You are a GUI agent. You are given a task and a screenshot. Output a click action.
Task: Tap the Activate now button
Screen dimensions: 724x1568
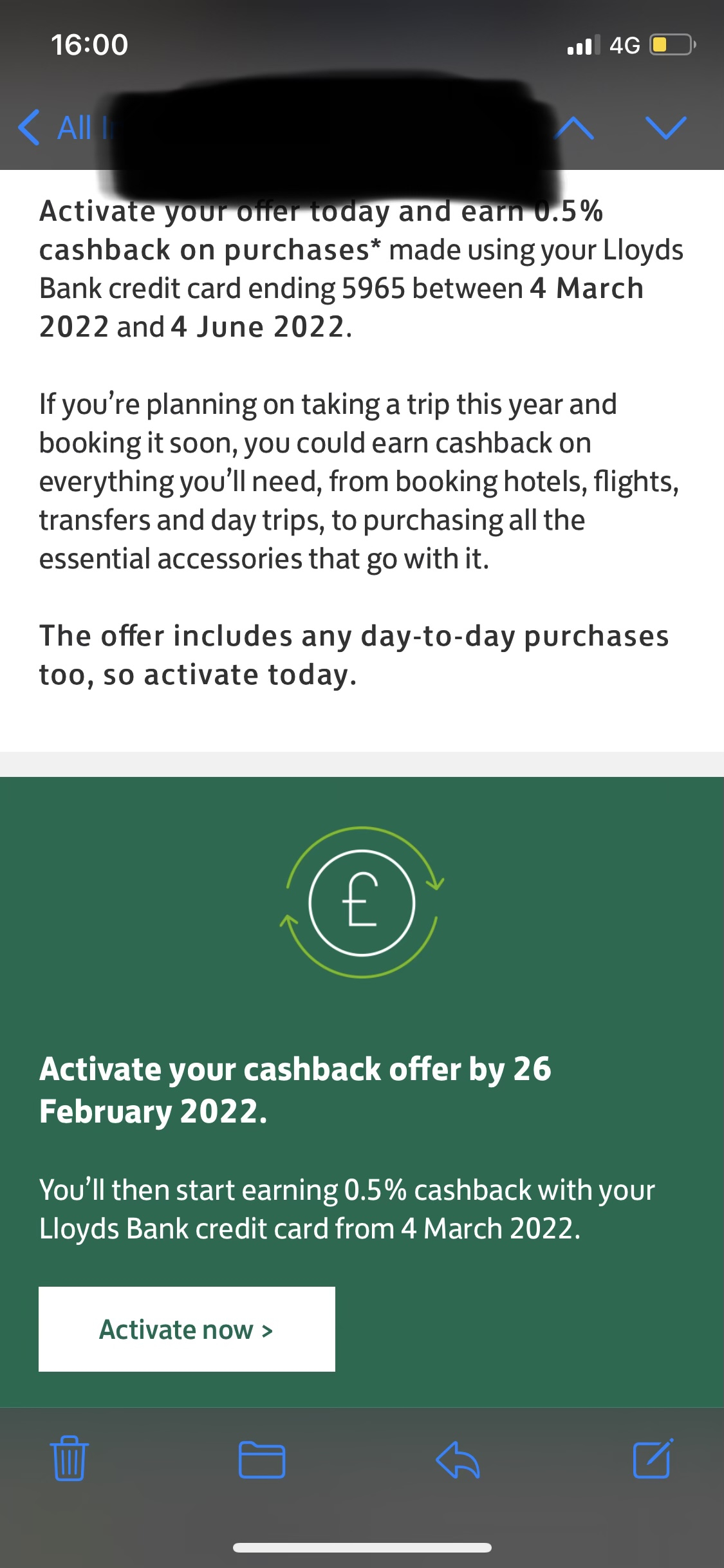tap(187, 1329)
